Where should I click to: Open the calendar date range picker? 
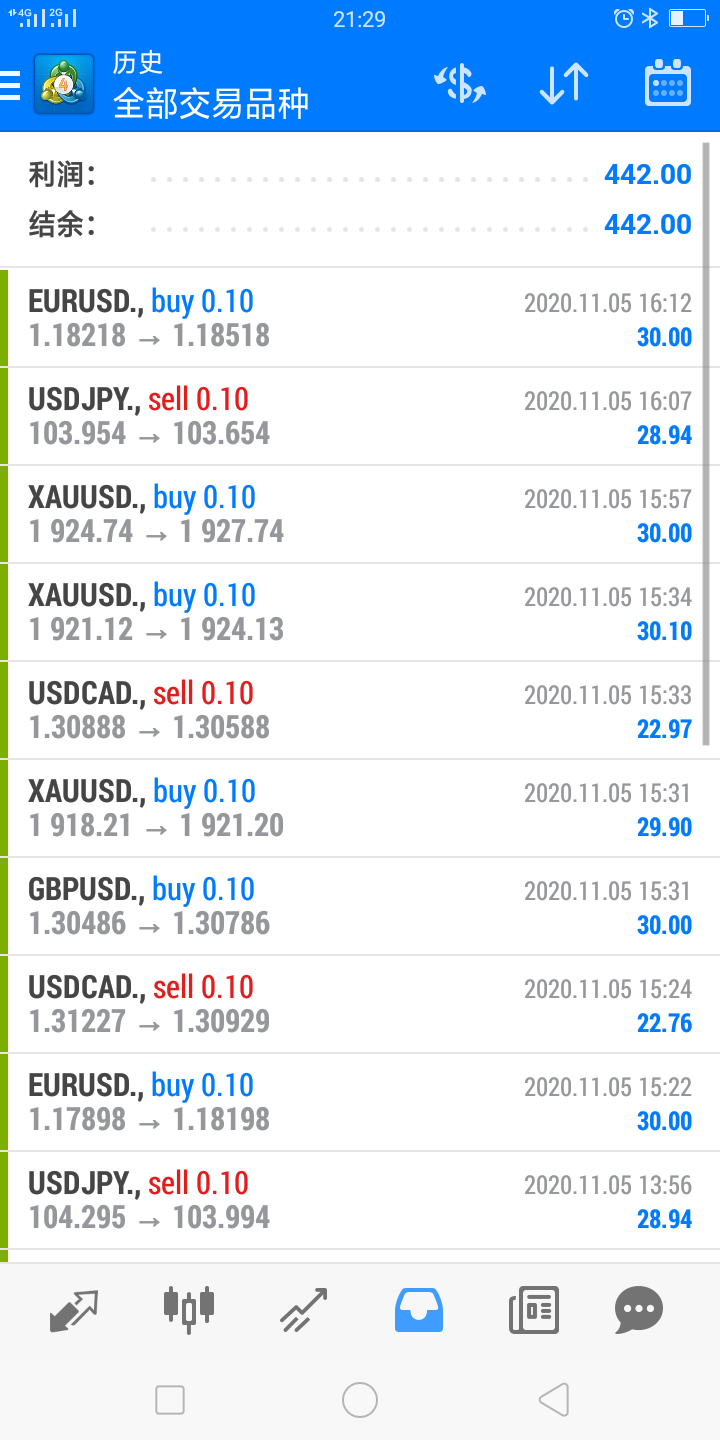667,83
